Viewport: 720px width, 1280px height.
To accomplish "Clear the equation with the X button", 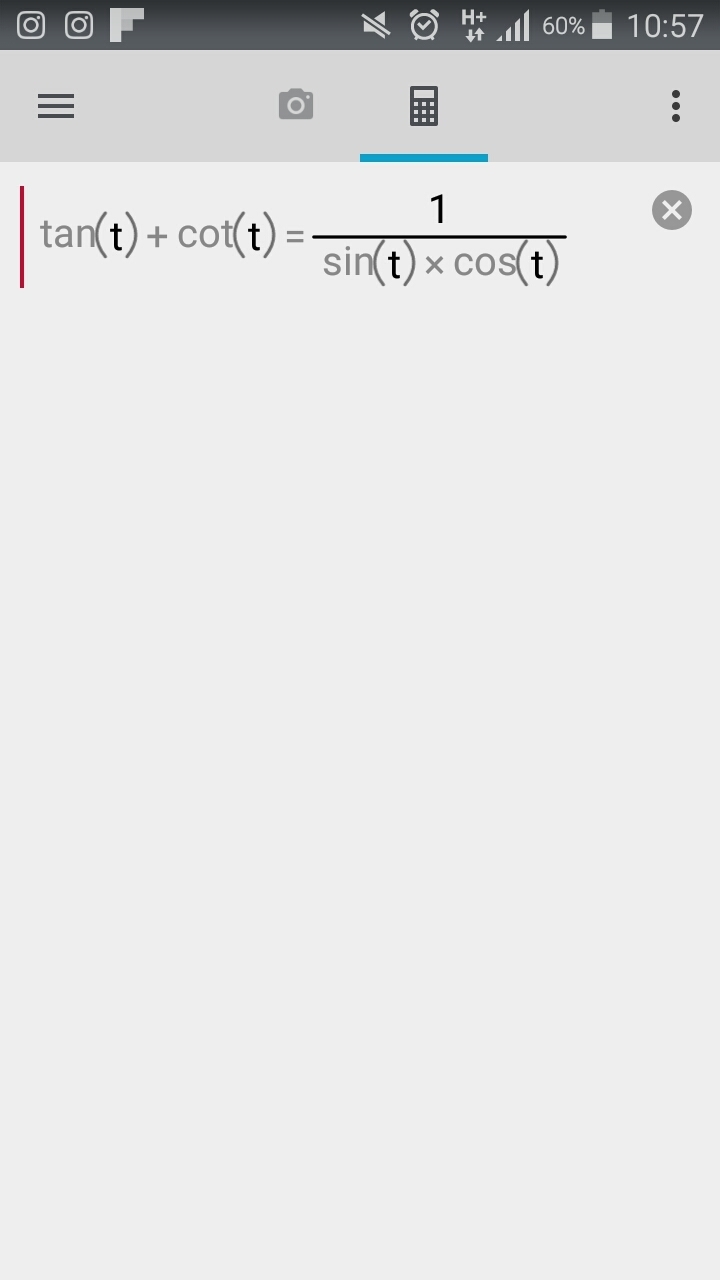I will (672, 210).
